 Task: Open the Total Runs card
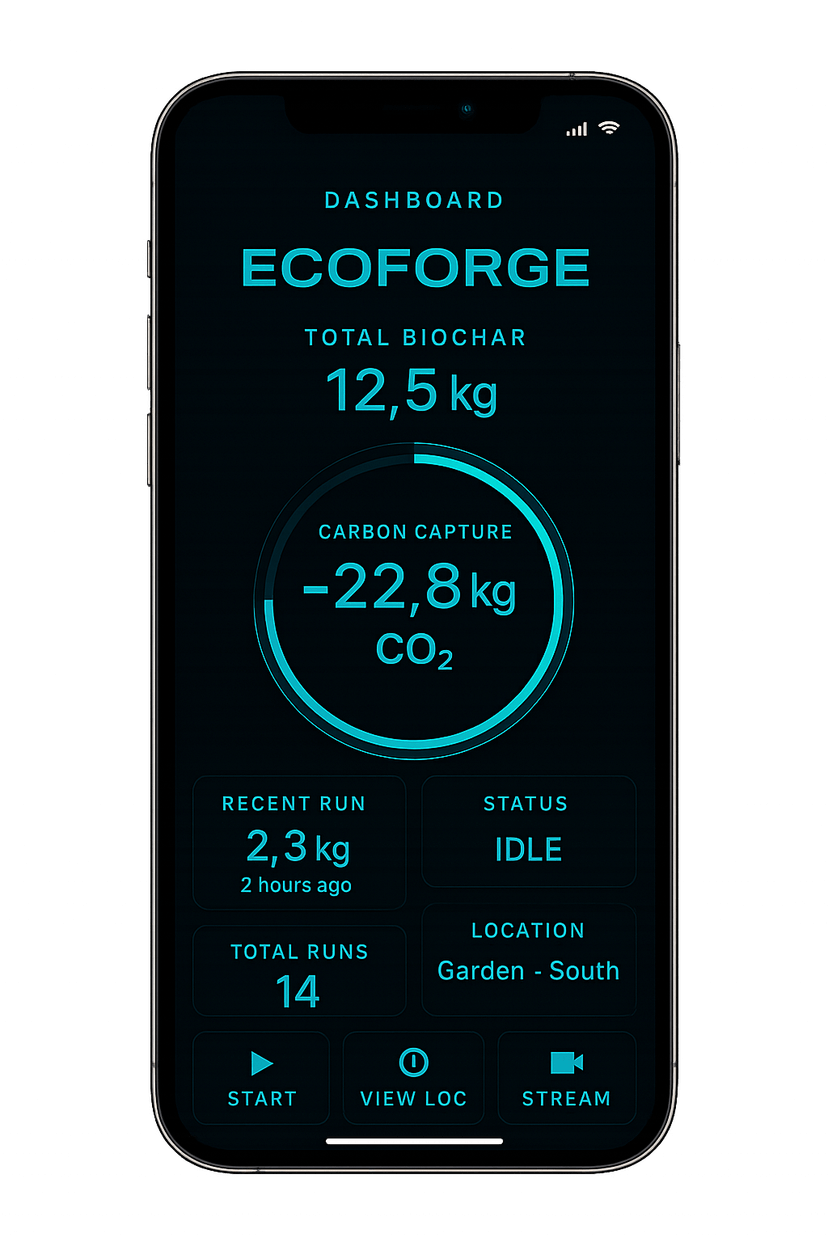point(299,971)
